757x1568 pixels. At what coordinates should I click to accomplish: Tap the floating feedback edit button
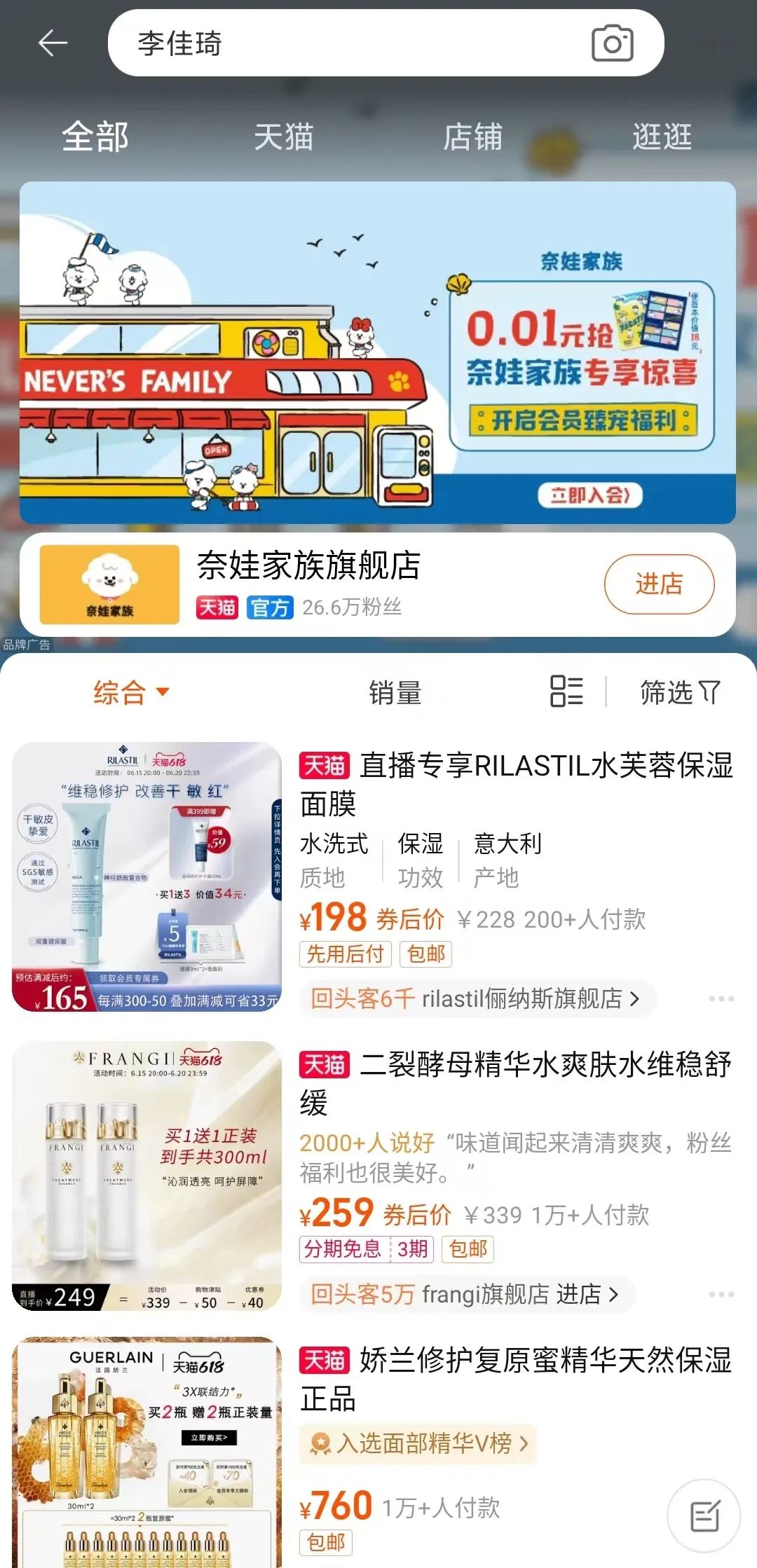coord(704,1516)
